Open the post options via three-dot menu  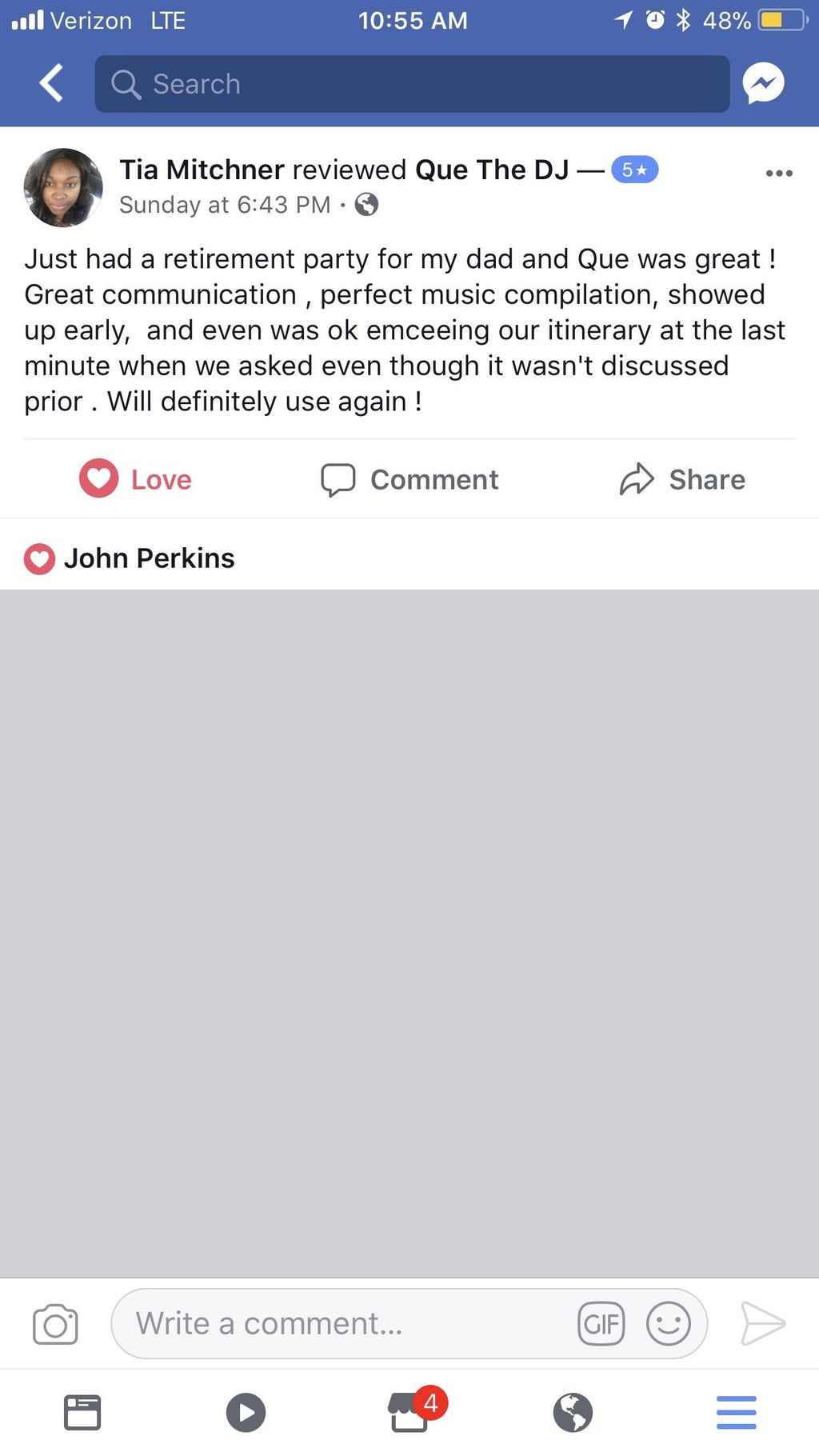point(779,172)
